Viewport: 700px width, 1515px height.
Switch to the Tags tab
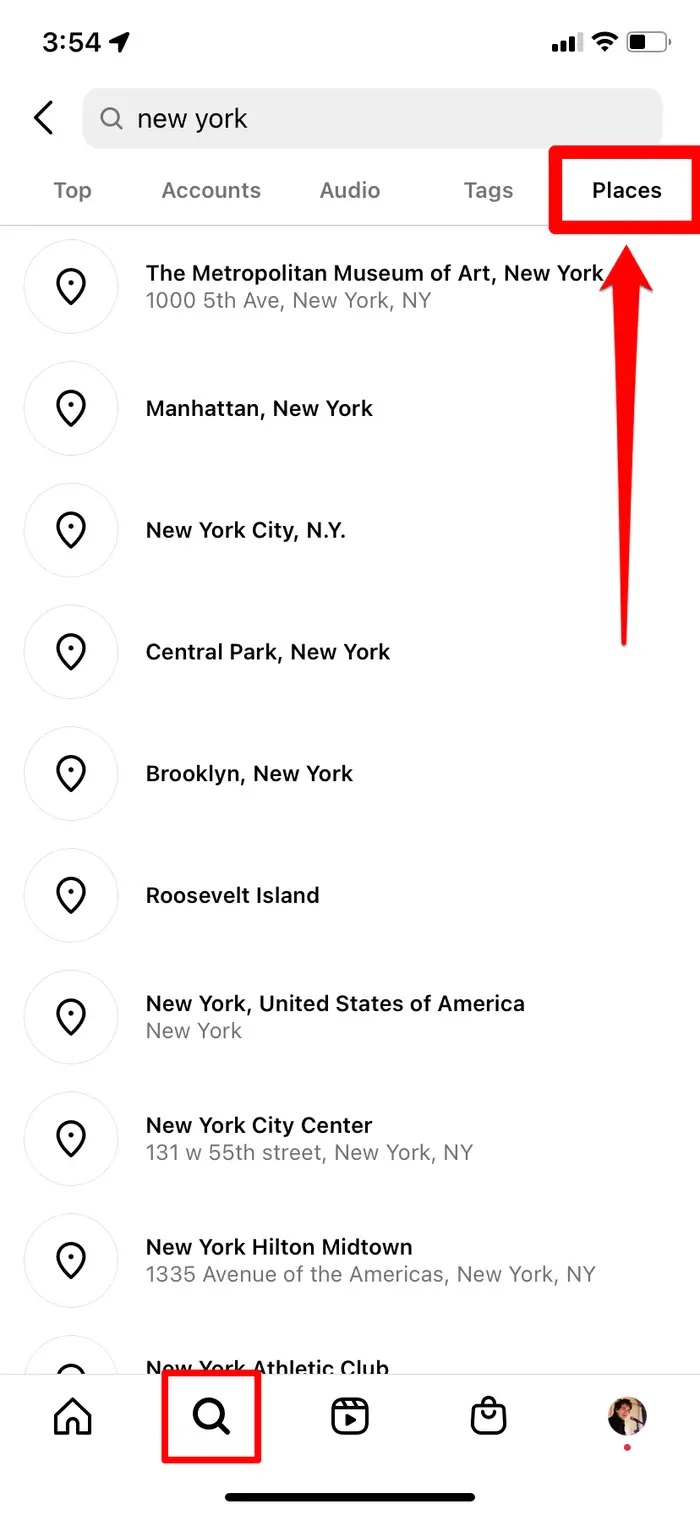[x=488, y=190]
